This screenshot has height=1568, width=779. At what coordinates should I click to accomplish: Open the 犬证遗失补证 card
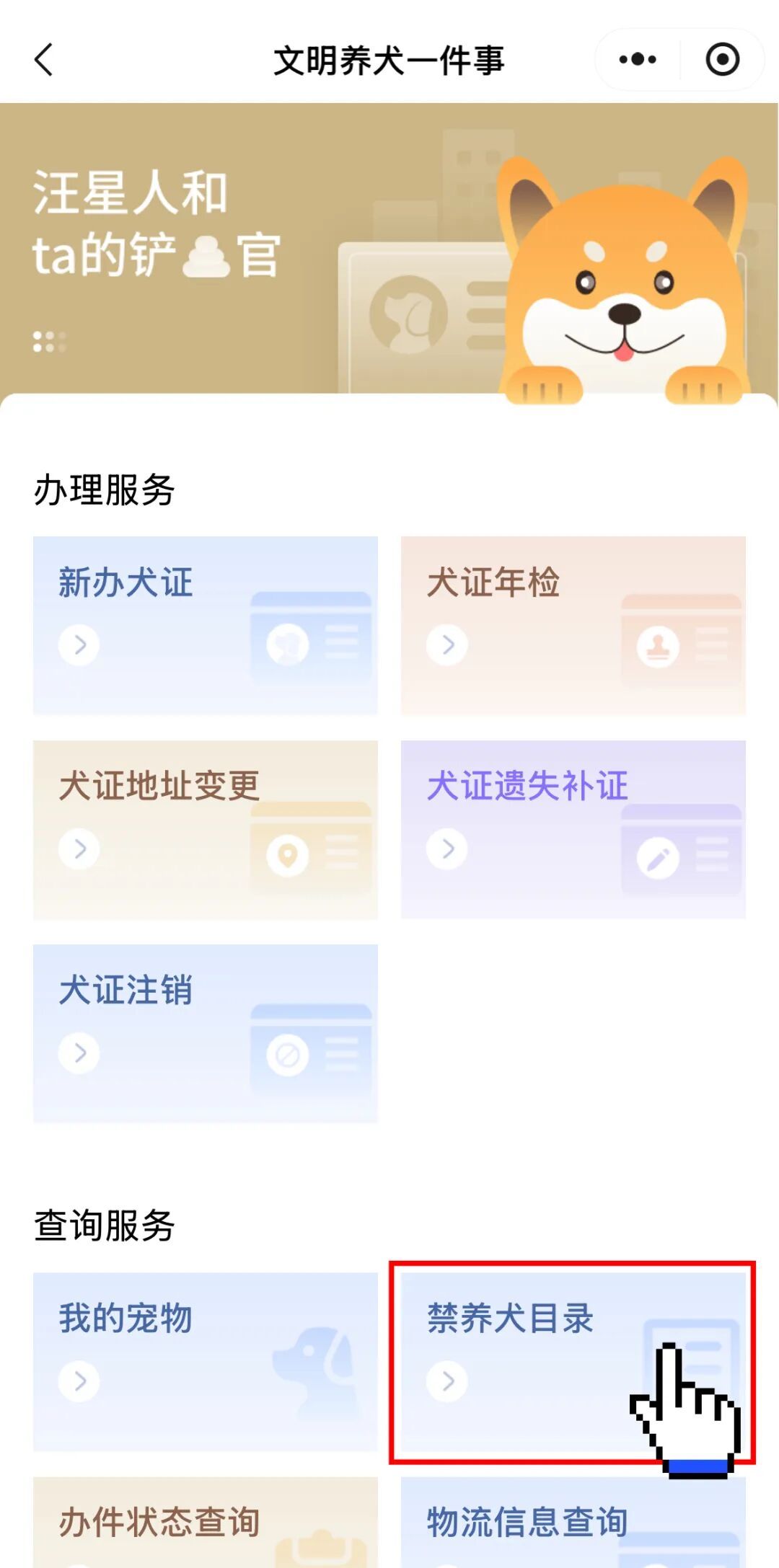573,829
